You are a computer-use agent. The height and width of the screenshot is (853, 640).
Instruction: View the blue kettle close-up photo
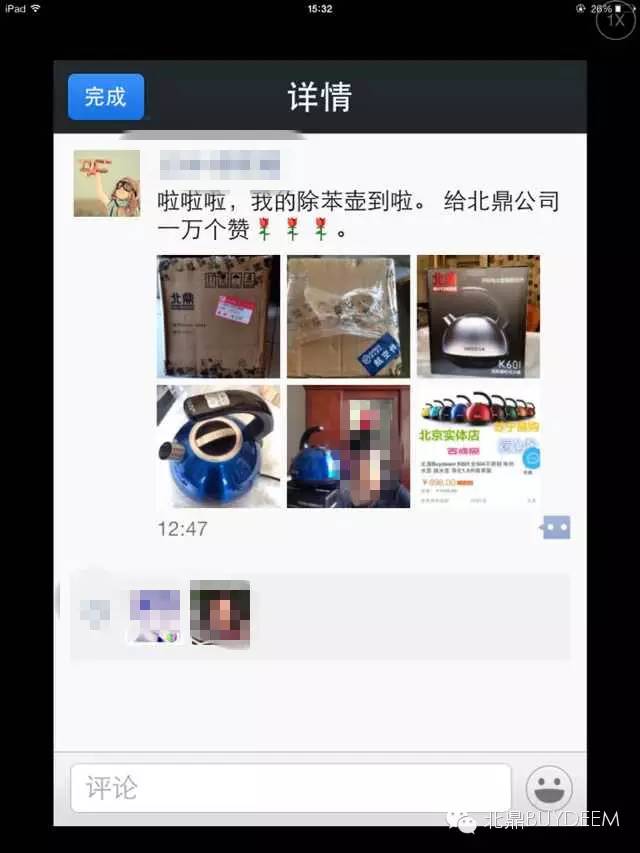point(218,446)
